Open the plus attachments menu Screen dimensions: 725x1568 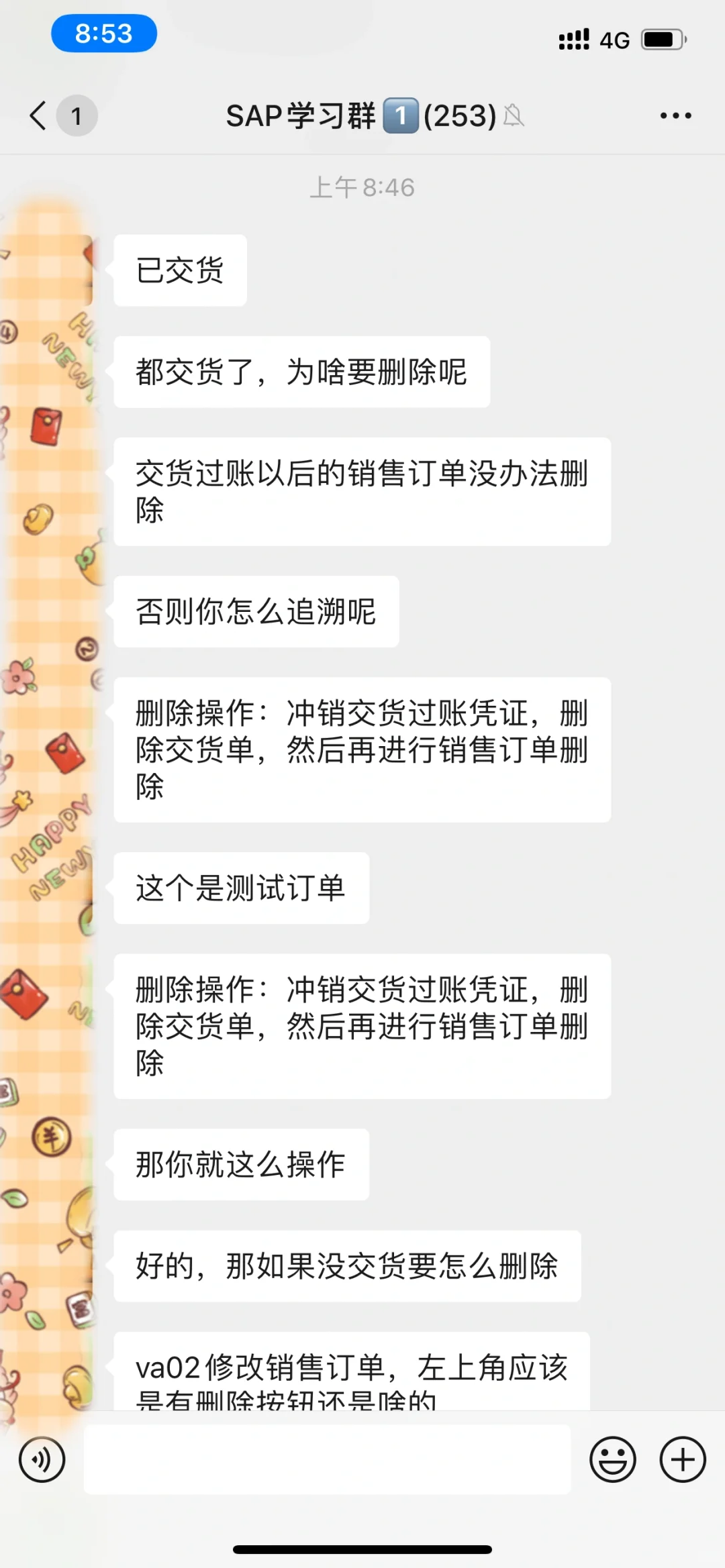tap(683, 1459)
